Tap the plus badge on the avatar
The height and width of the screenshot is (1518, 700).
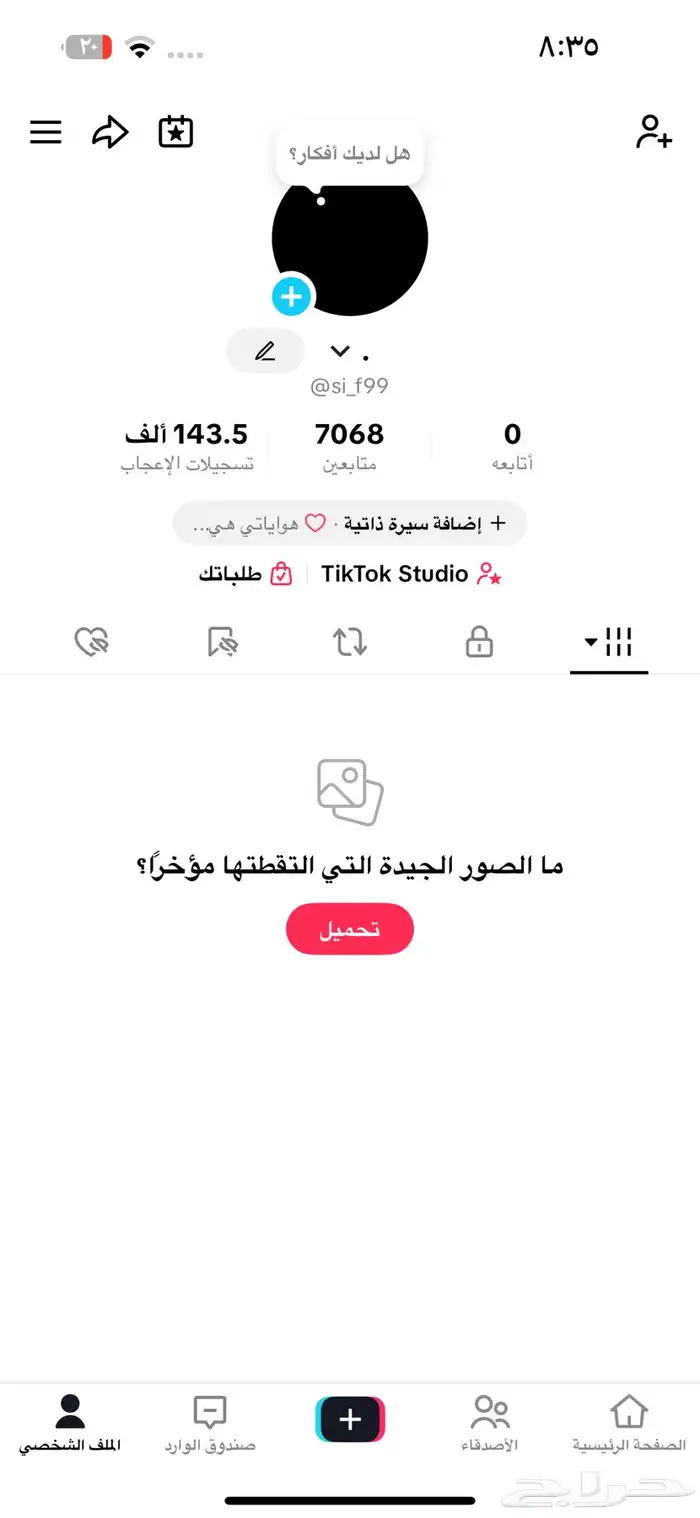point(291,296)
